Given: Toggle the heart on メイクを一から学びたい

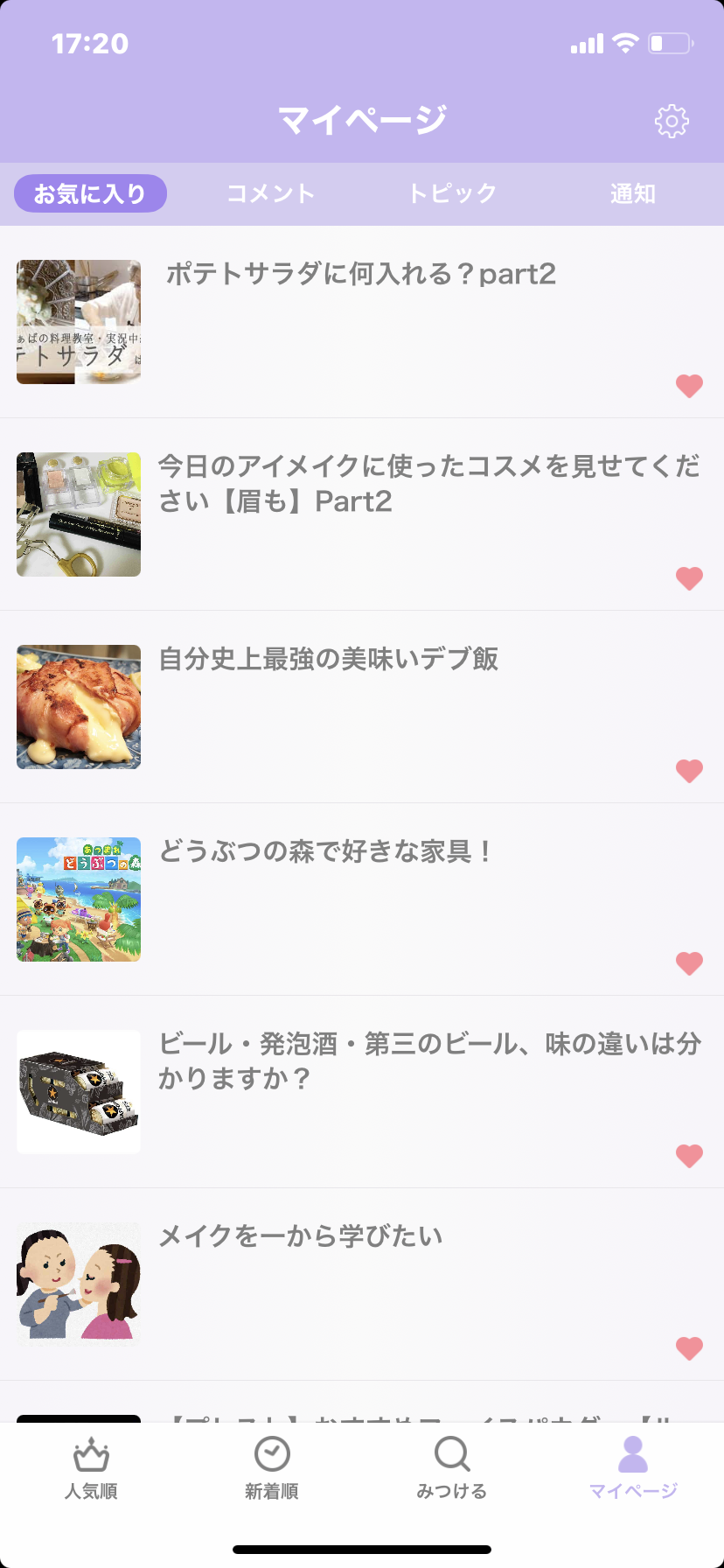Looking at the screenshot, I should click(690, 1348).
